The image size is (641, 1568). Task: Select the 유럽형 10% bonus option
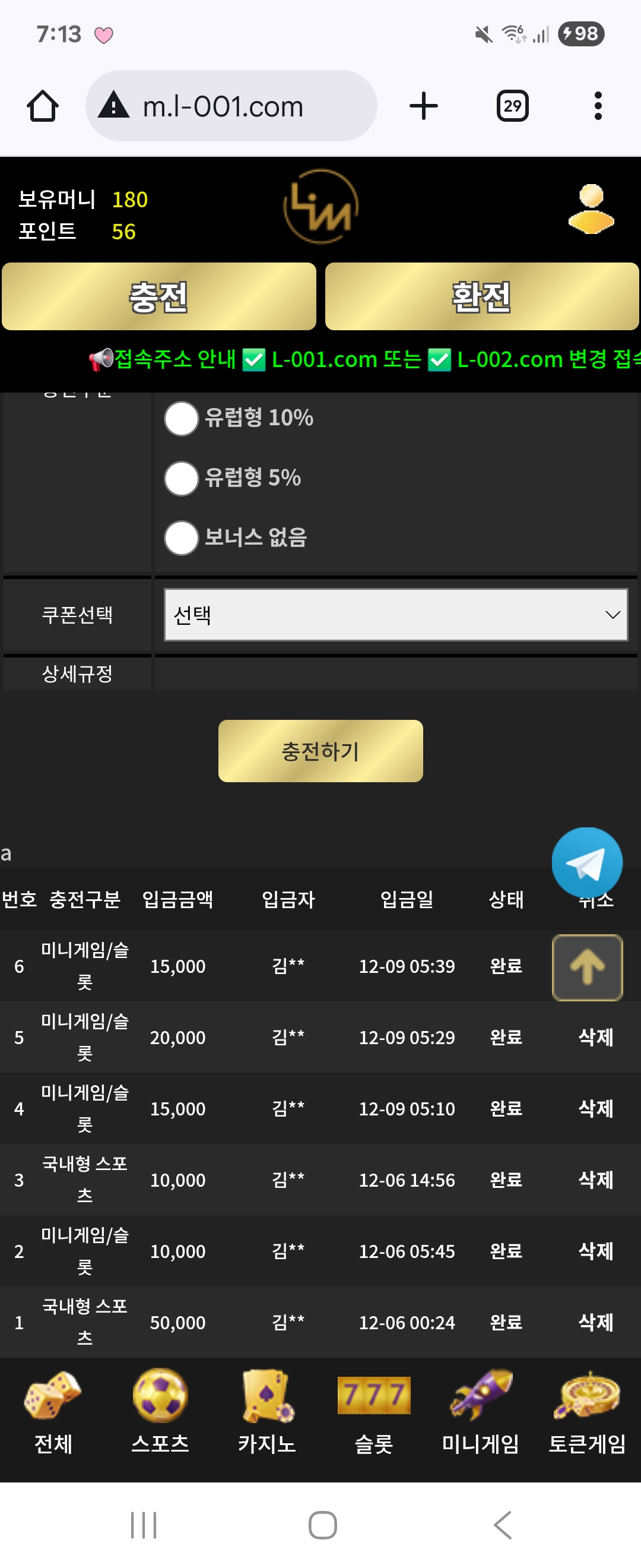(180, 419)
